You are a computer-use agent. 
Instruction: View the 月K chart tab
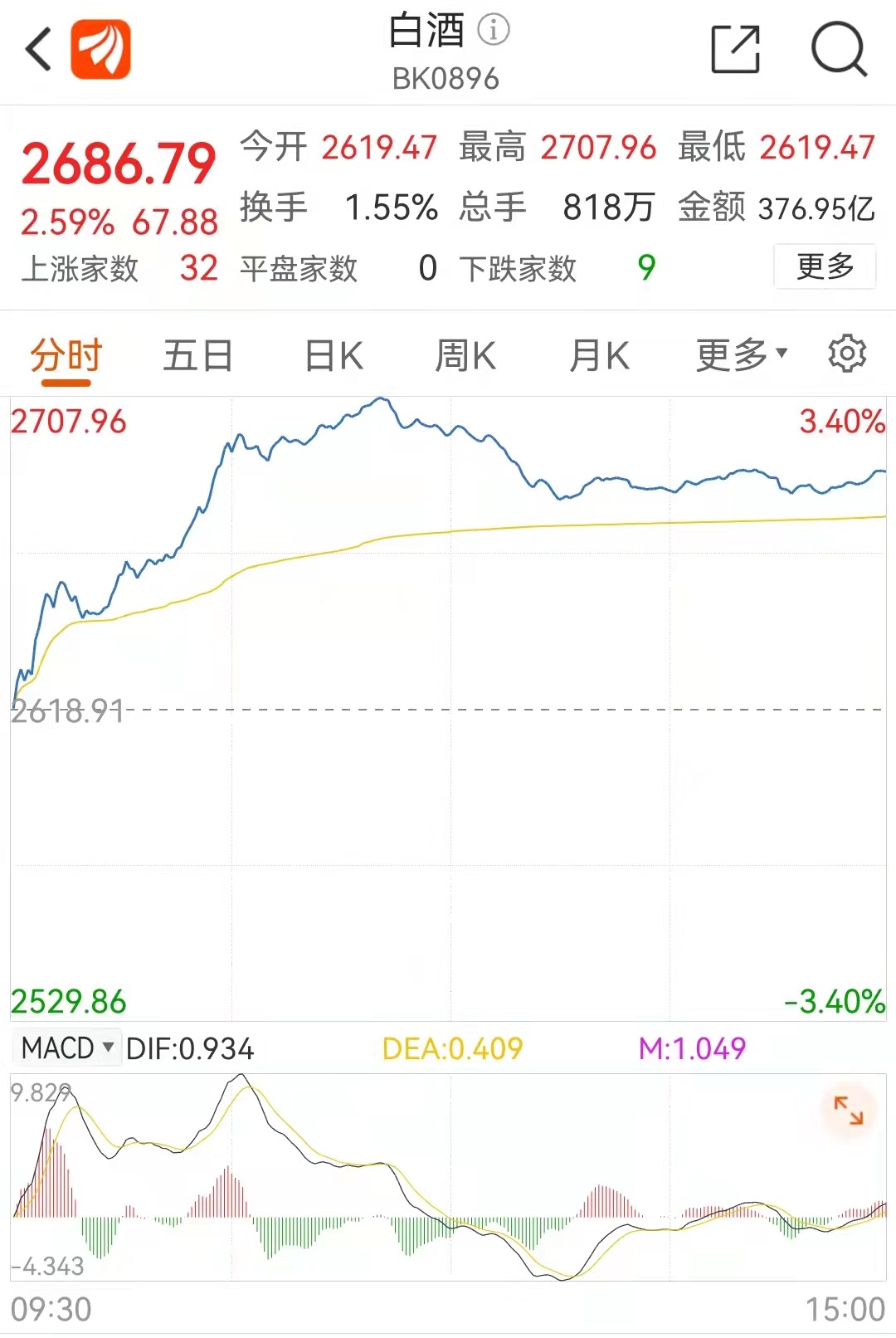[599, 357]
